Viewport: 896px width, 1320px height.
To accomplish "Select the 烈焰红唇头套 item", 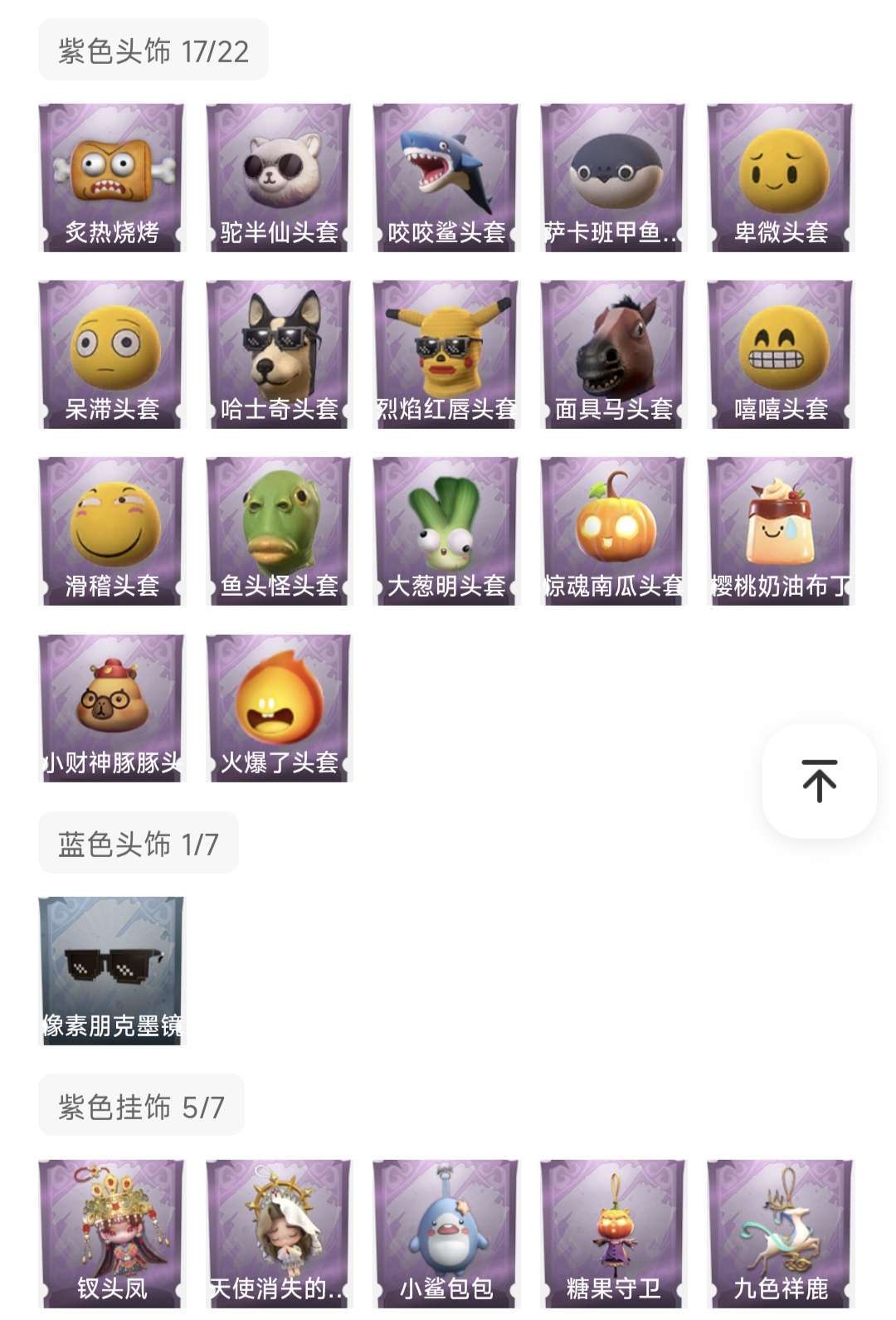I will (446, 354).
